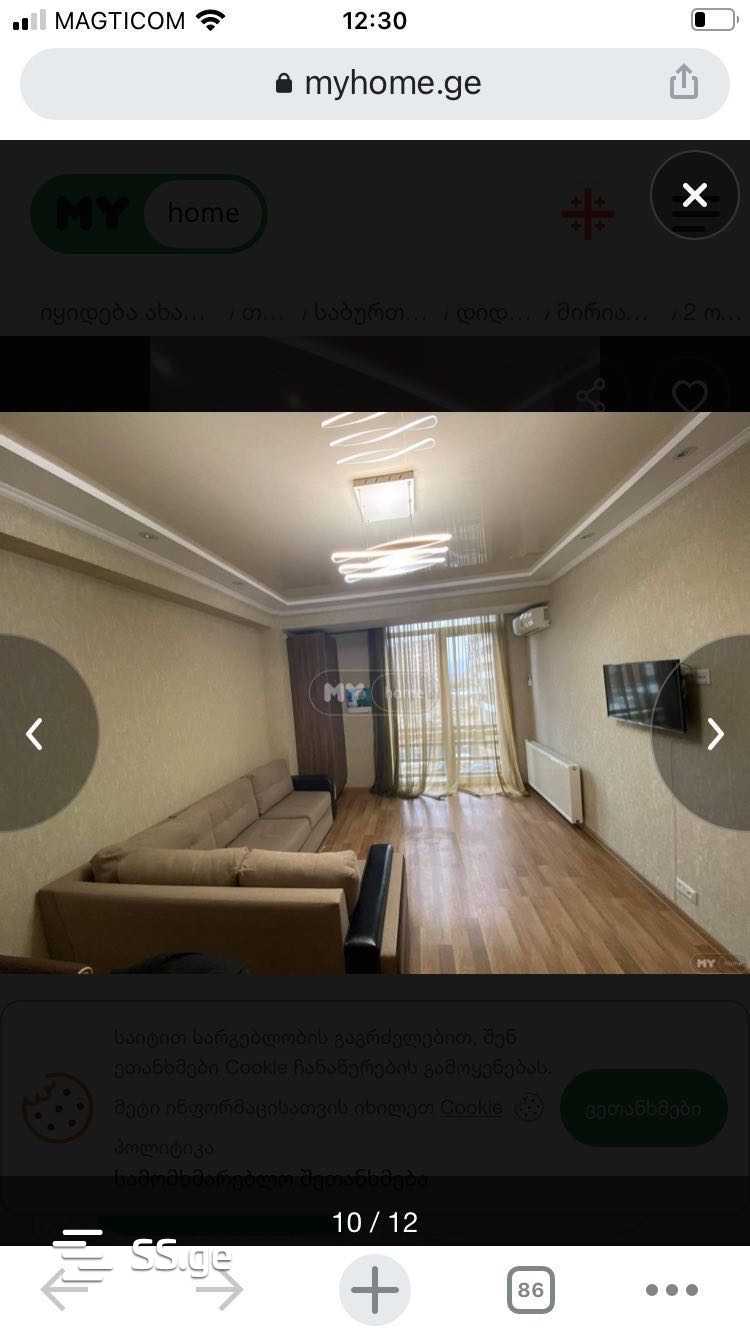Open a new browser tab
Viewport: 750px width, 1334px height.
pos(375,1290)
